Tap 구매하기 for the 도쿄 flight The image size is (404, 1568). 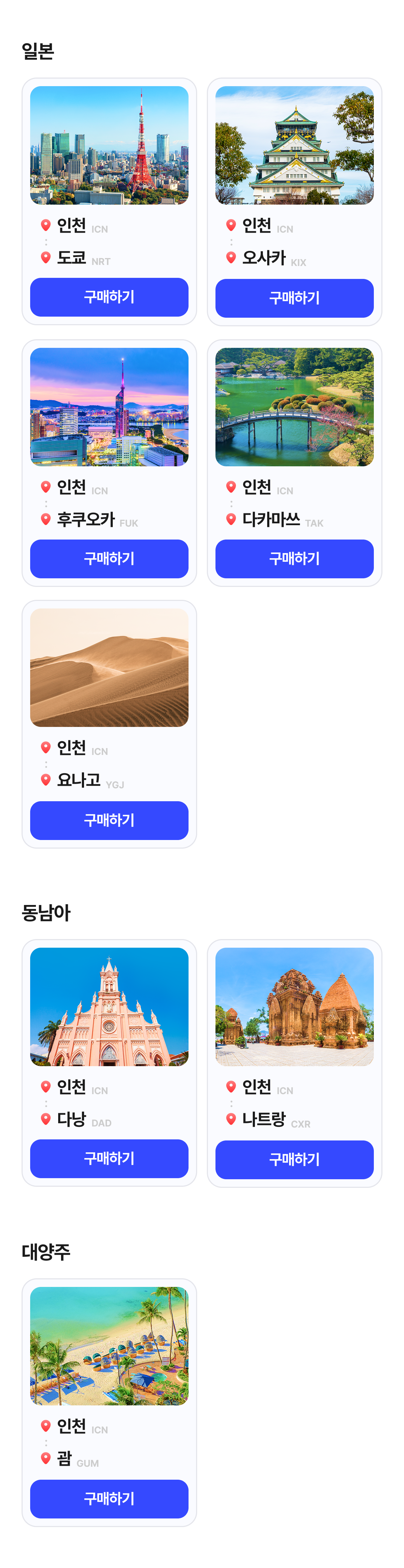click(109, 297)
